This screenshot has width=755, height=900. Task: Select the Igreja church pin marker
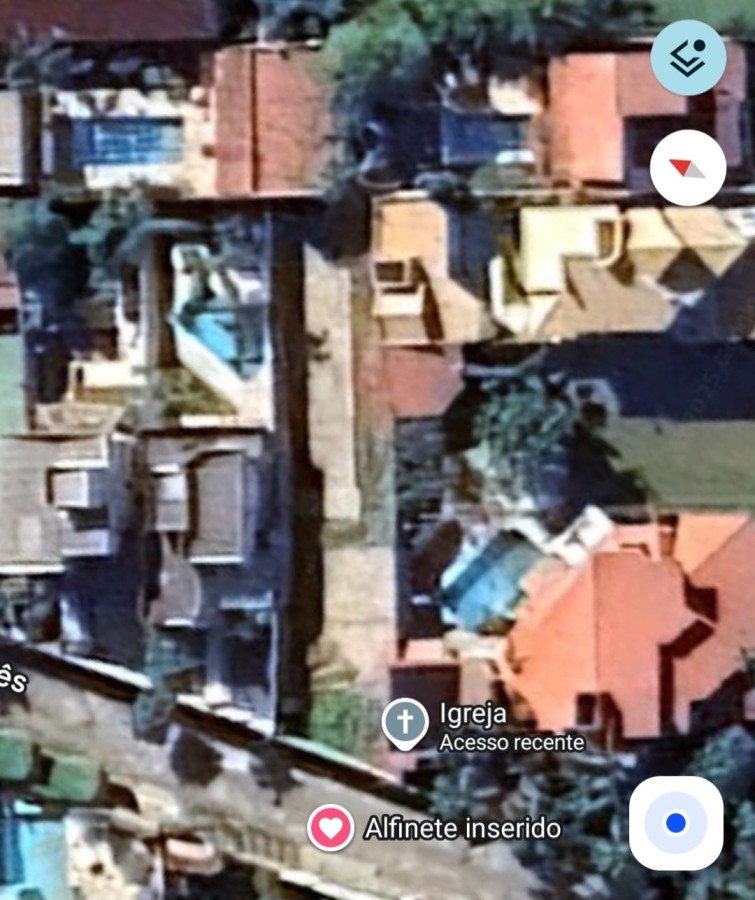pos(406,720)
